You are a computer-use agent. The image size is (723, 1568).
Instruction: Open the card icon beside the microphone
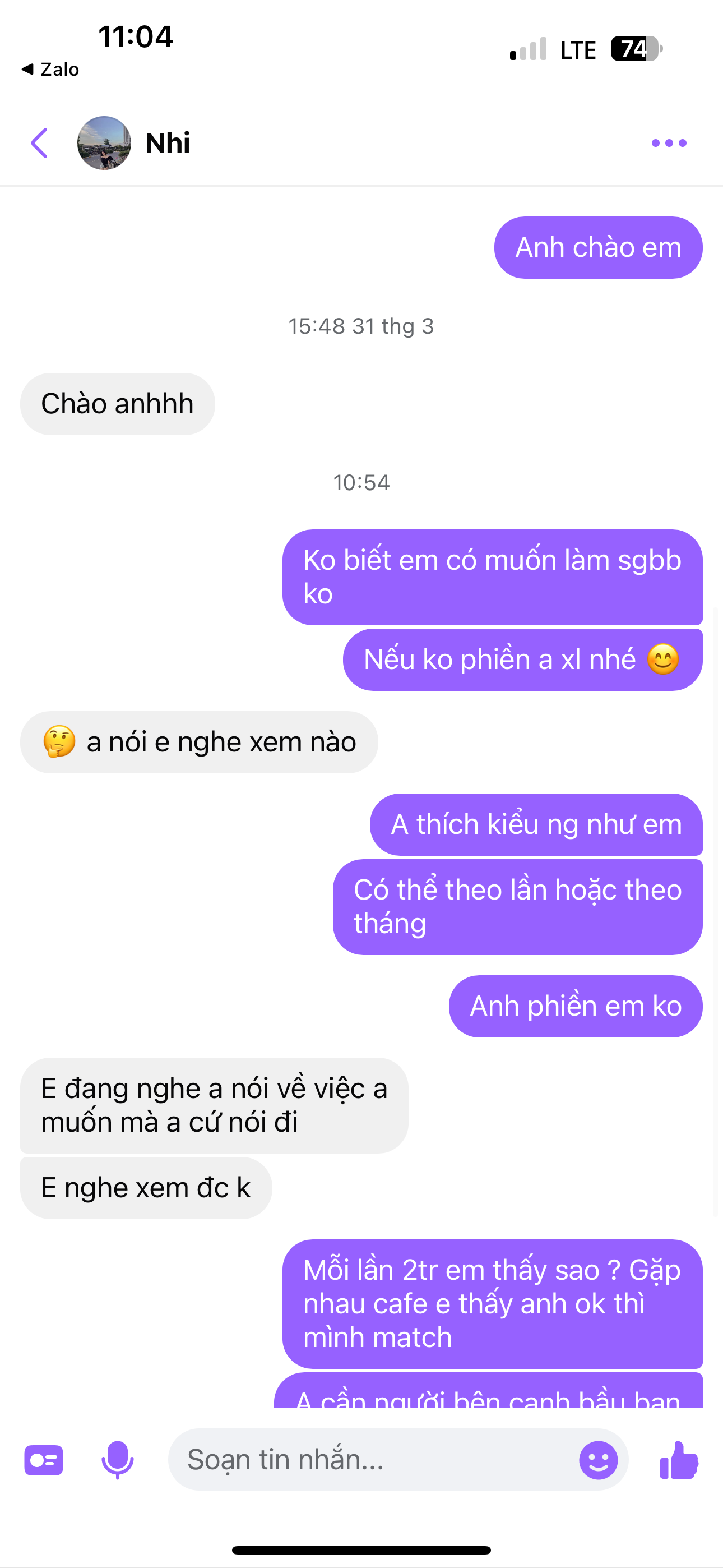[44, 1460]
